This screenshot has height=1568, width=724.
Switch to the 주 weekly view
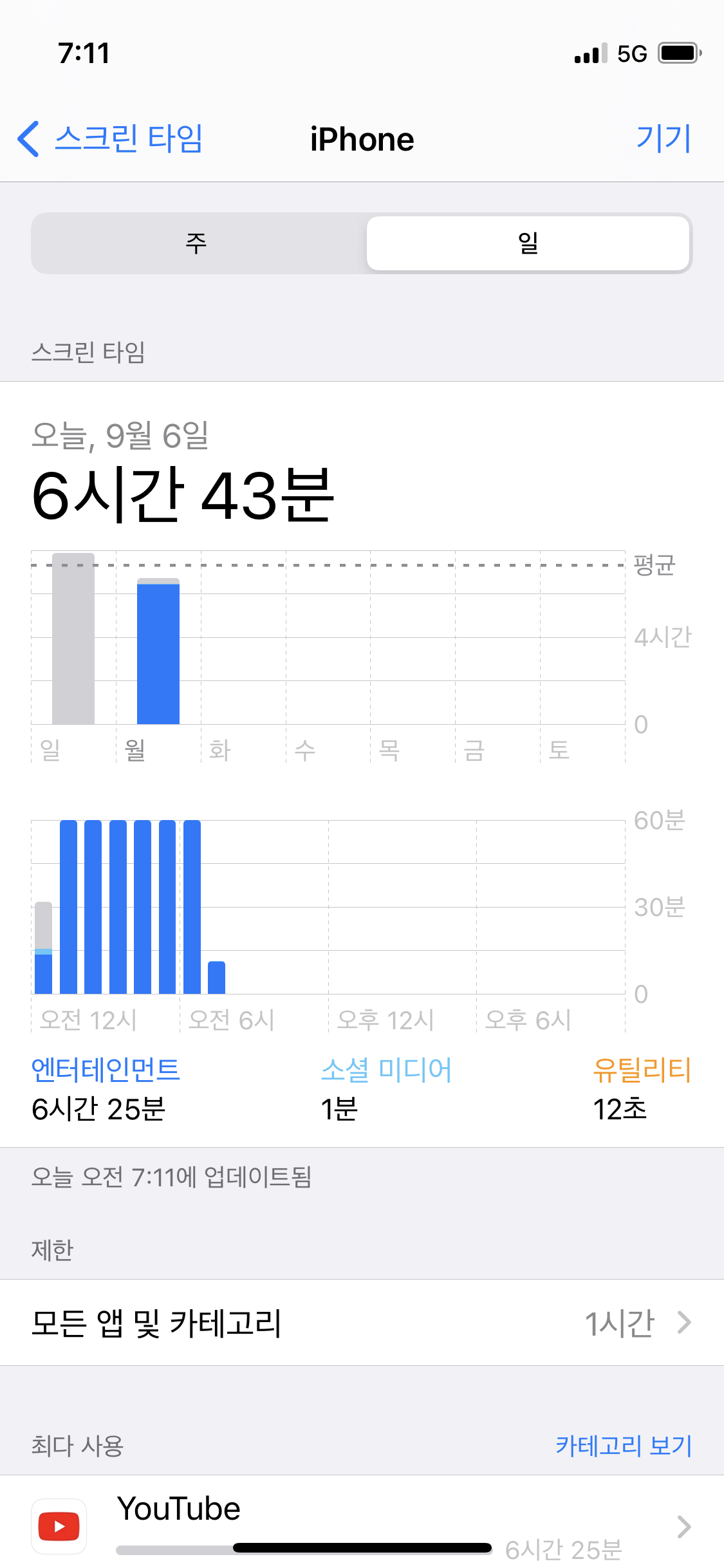click(197, 243)
